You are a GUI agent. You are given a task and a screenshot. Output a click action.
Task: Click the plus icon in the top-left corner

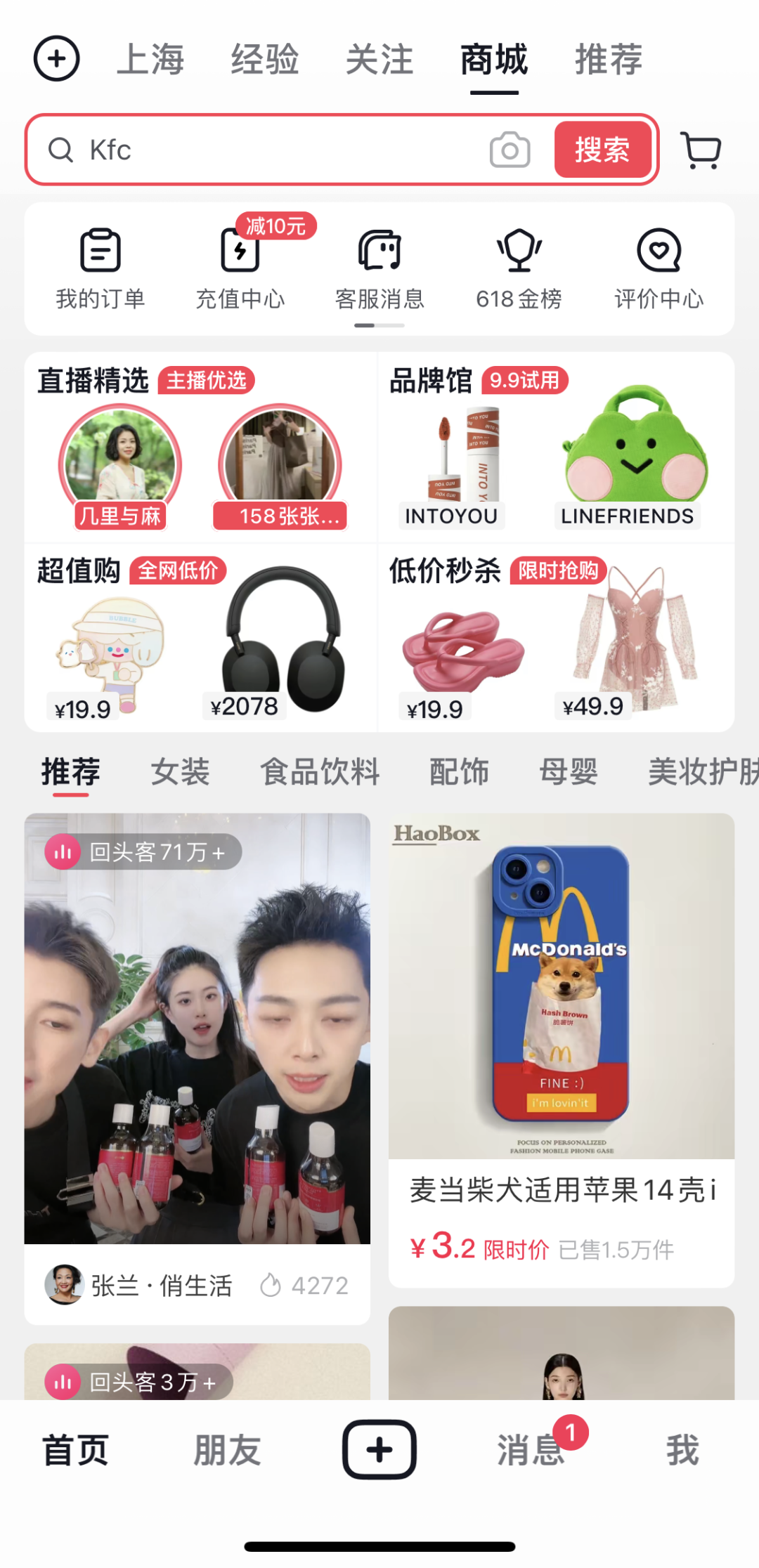pyautogui.click(x=57, y=59)
